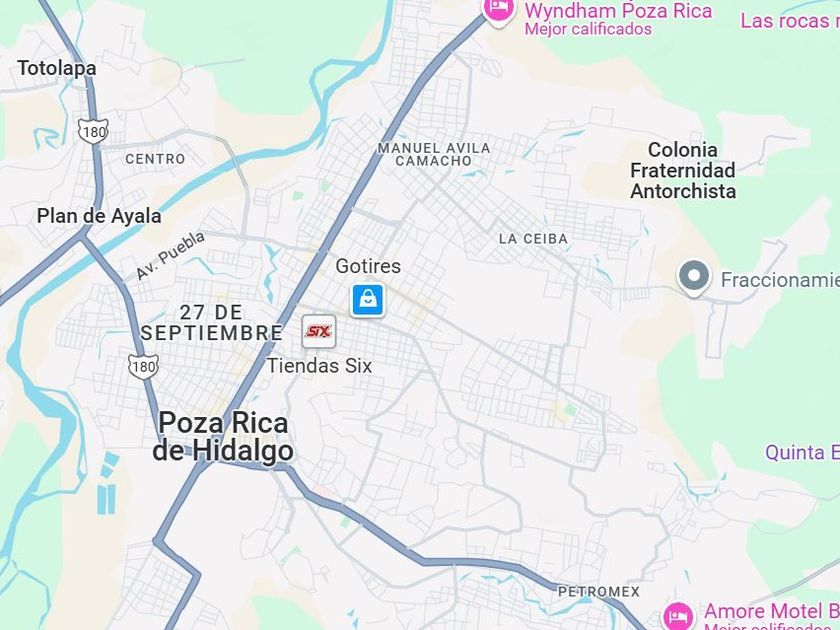Open the Wyndham Poza Rica hotel pin
This screenshot has width=840, height=630.
[x=499, y=9]
